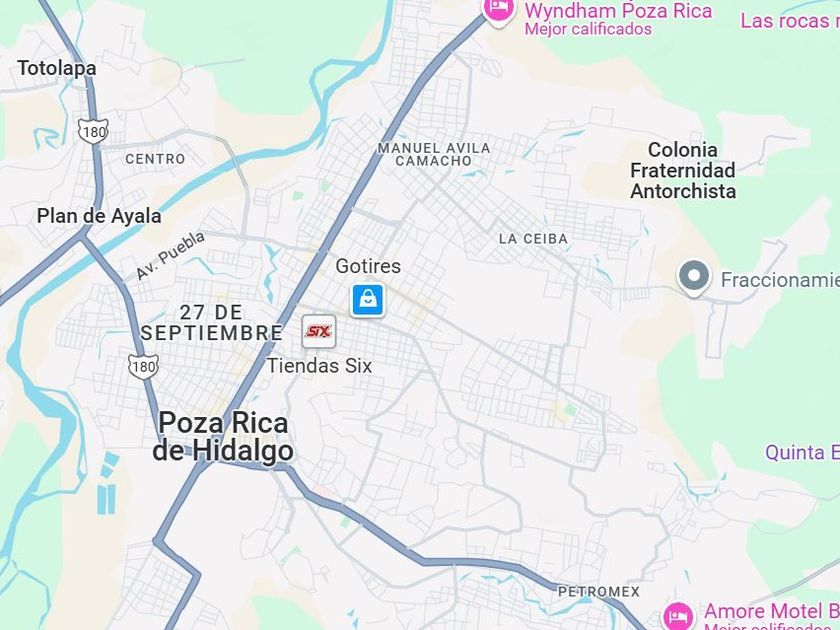Open the Wyndham Poza Rica hotel pin
This screenshot has width=840, height=630.
[x=499, y=9]
